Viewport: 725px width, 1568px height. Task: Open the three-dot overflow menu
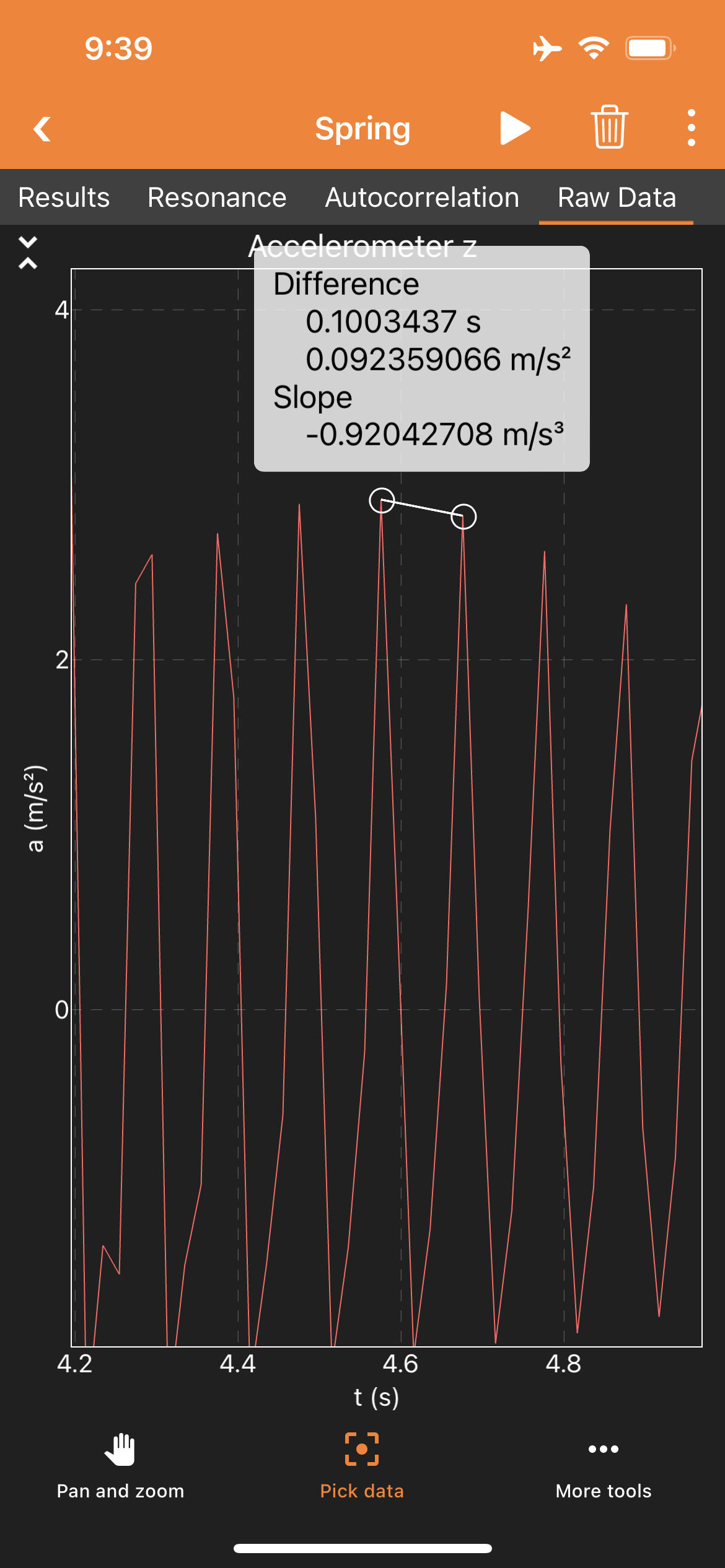pos(692,128)
